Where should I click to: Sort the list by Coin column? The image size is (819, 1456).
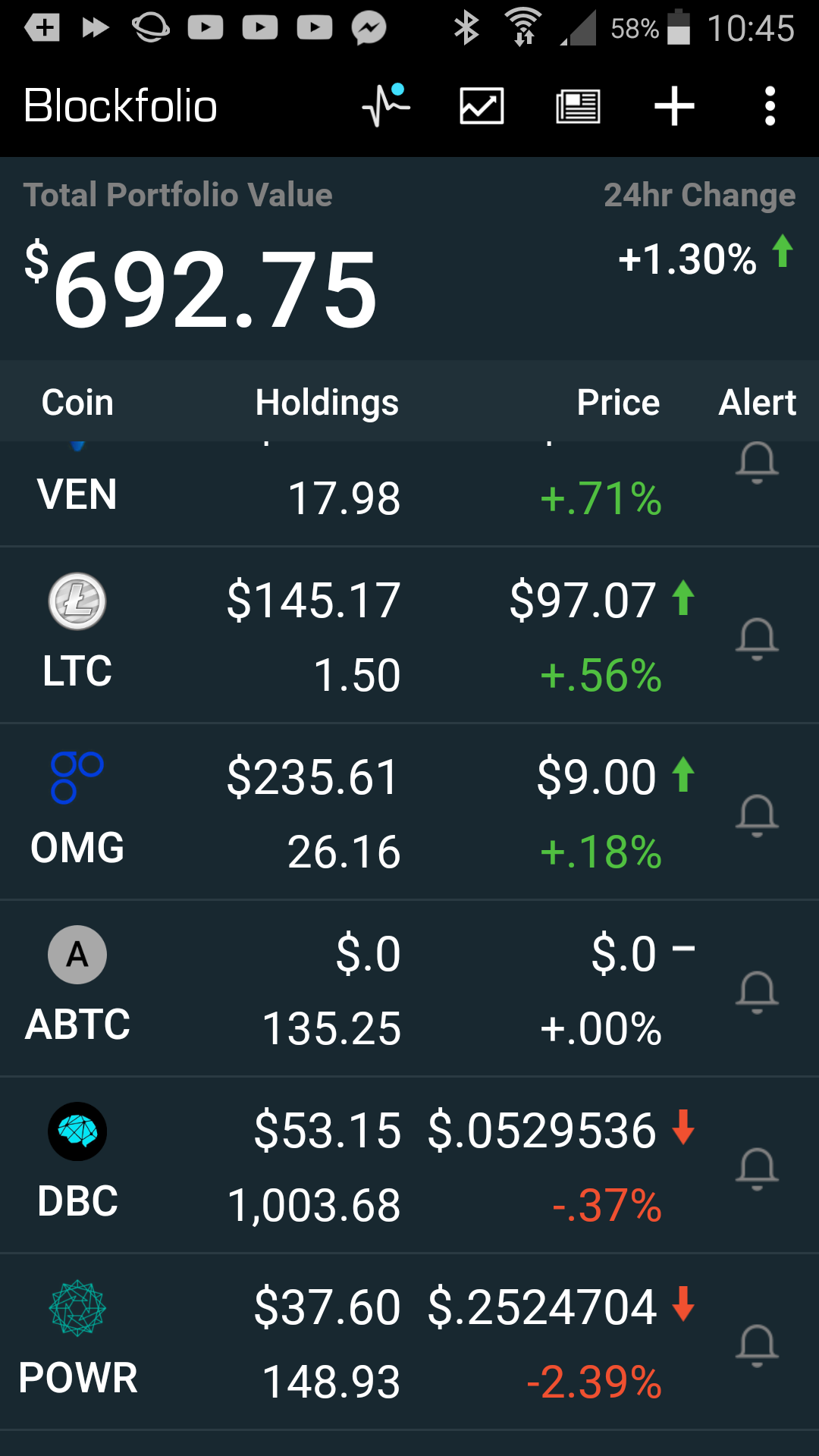pos(77,403)
